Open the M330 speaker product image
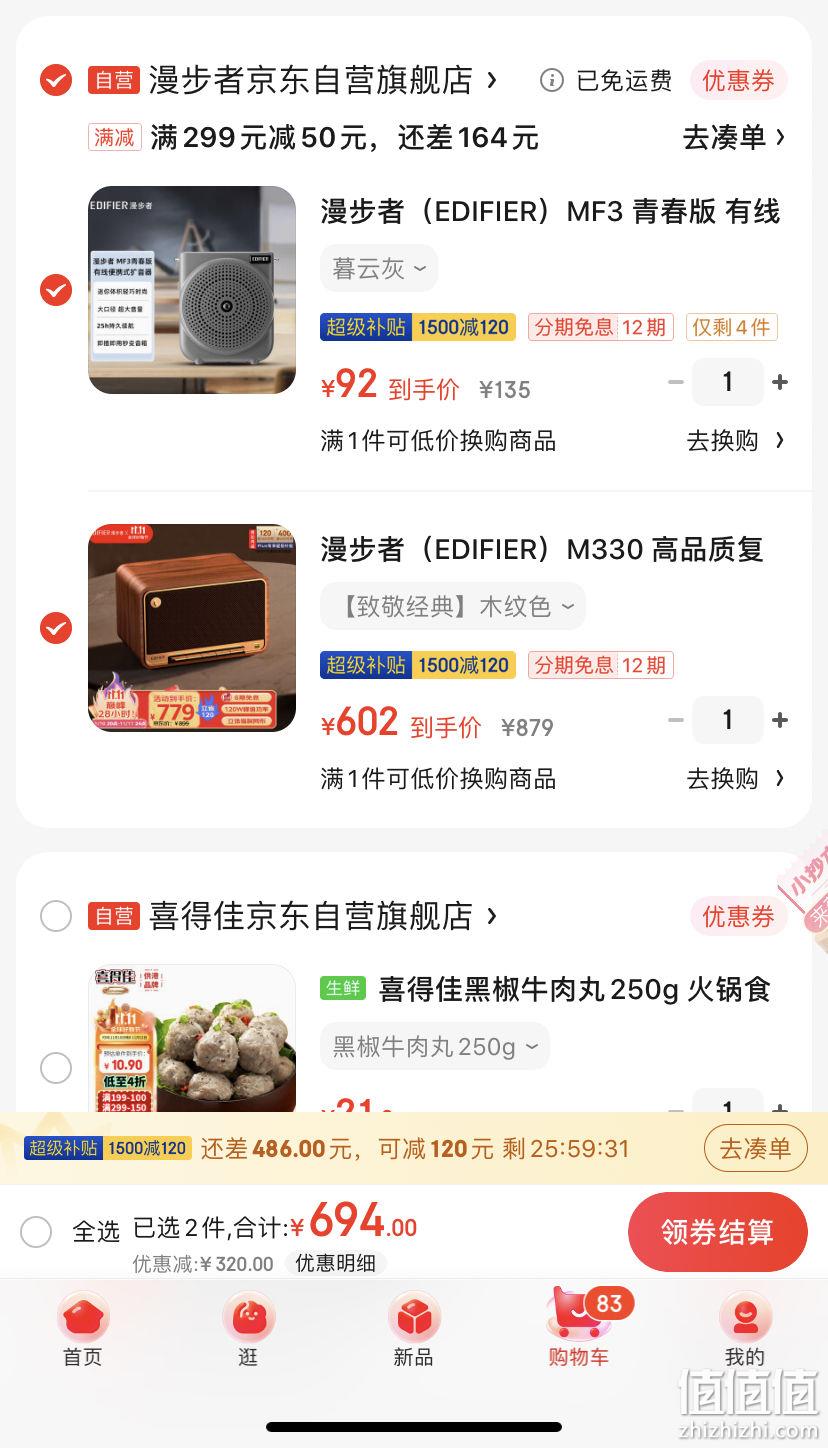The height and width of the screenshot is (1448, 828). 192,628
